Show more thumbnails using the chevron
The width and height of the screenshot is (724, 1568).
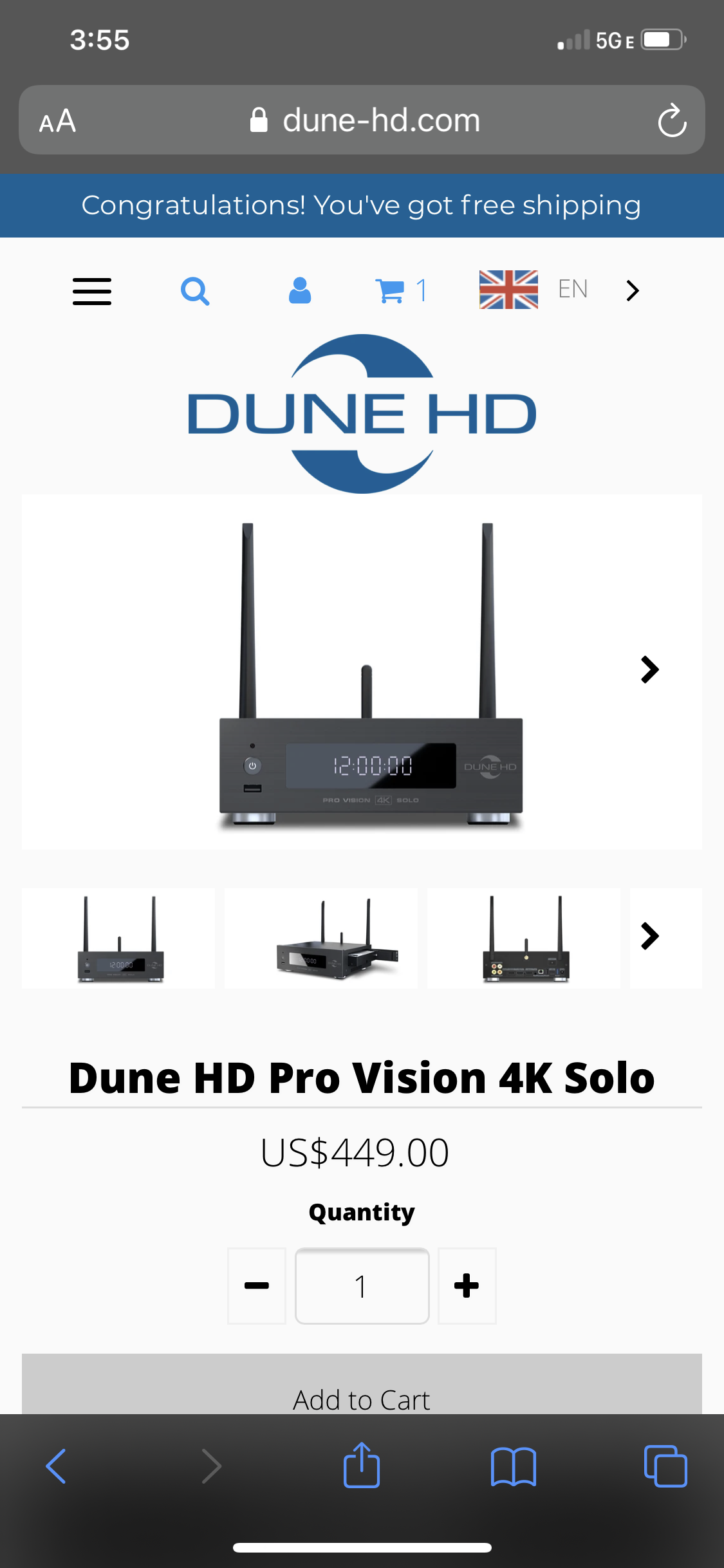(650, 937)
